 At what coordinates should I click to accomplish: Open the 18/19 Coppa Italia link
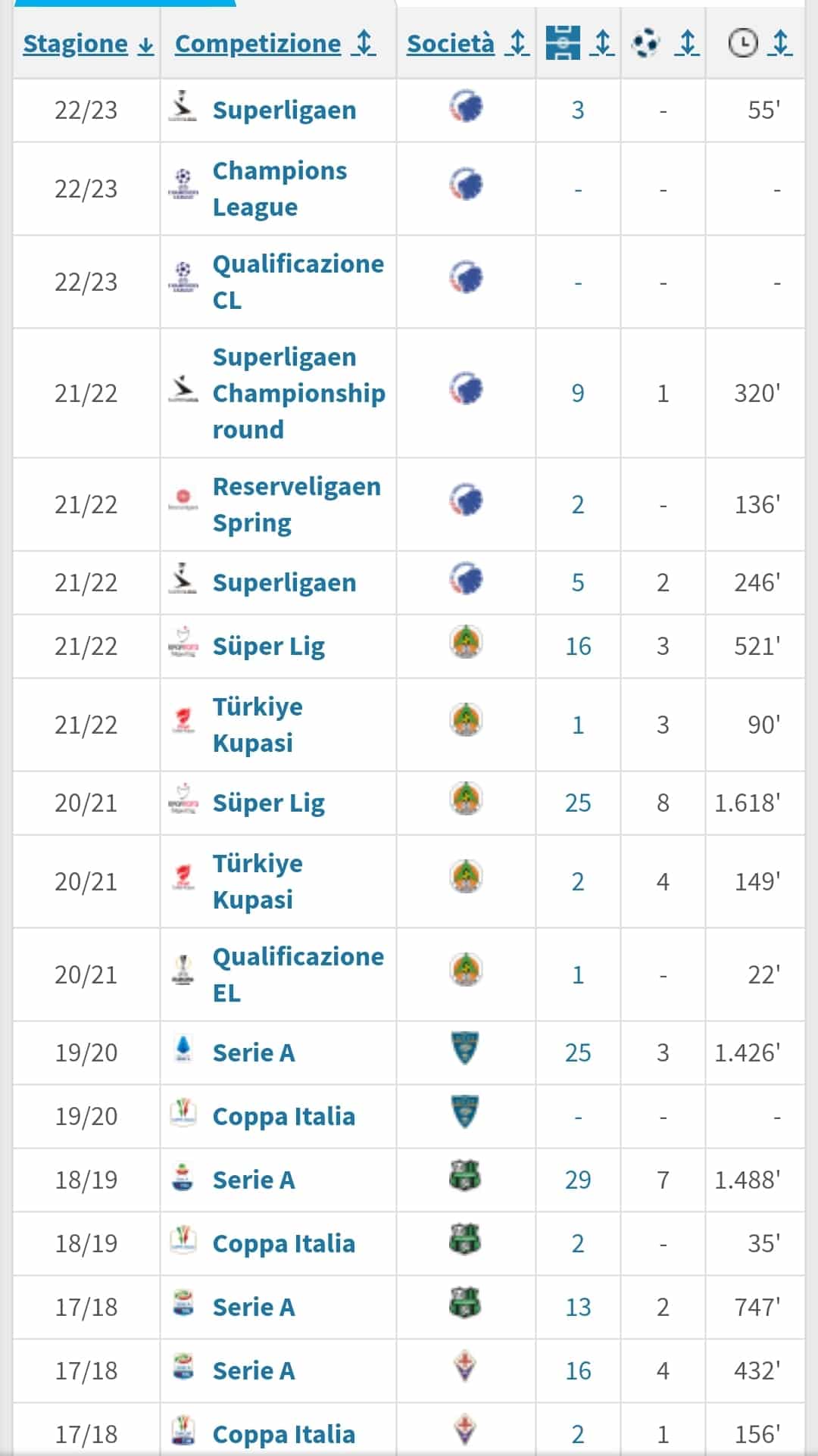(x=284, y=1243)
